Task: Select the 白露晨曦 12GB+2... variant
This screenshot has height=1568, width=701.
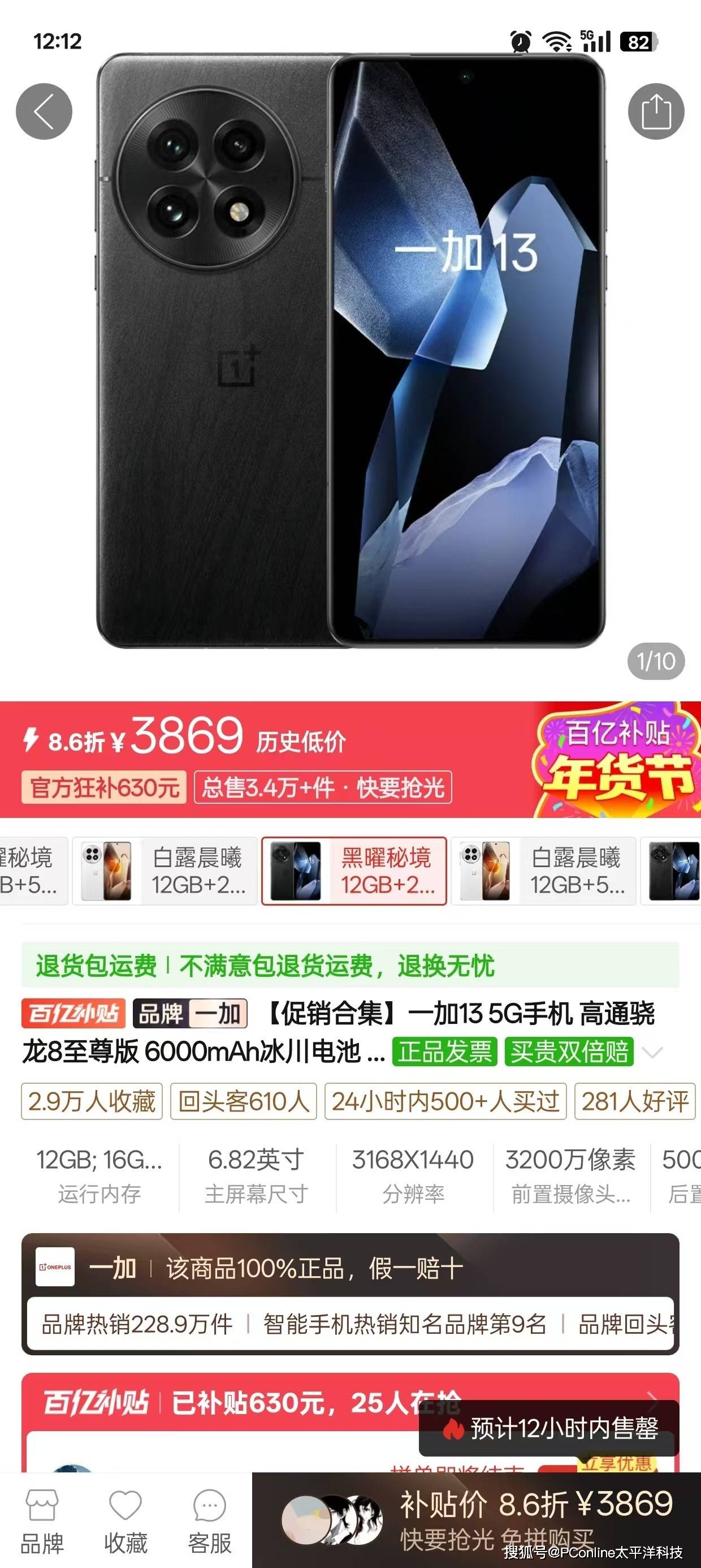Action: click(x=165, y=871)
